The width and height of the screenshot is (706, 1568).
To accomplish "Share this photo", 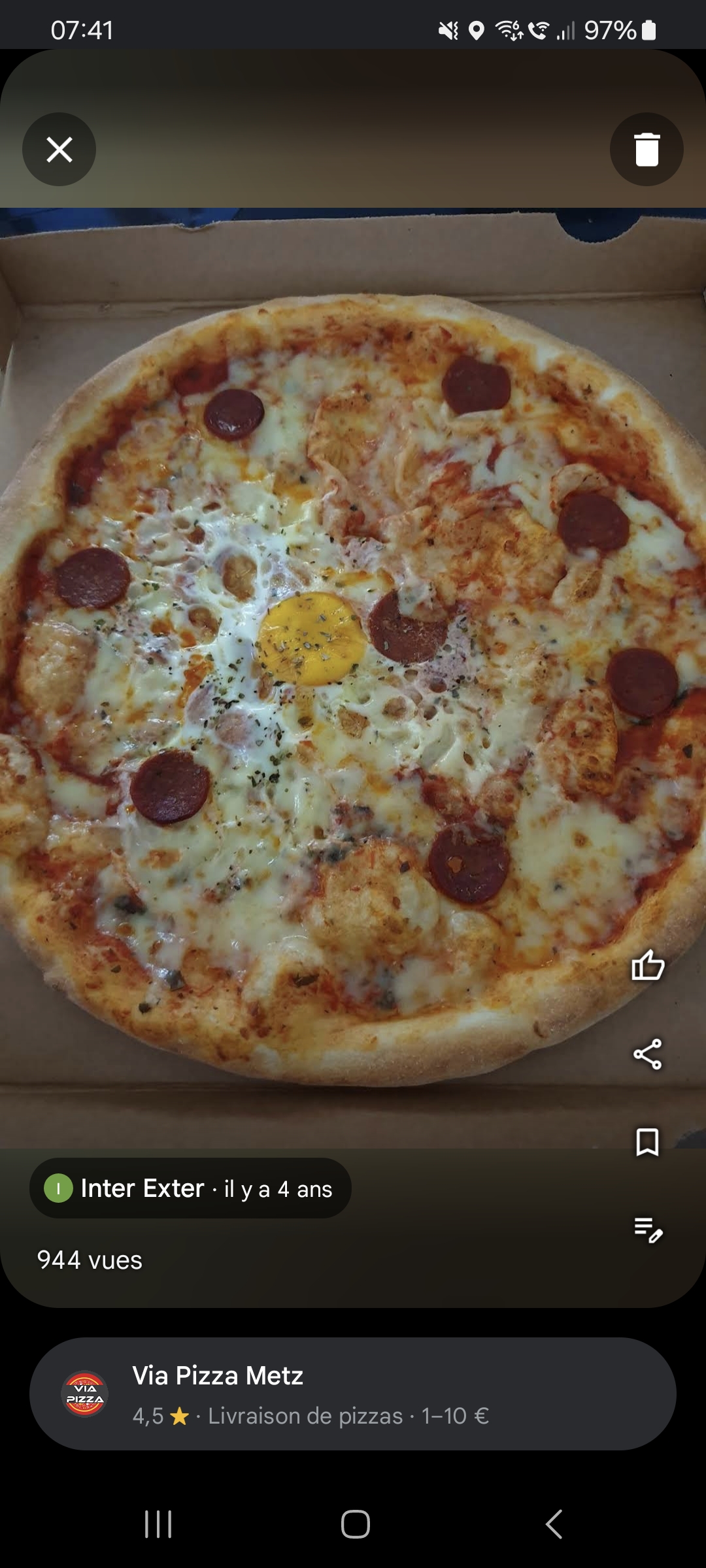I will (648, 1054).
